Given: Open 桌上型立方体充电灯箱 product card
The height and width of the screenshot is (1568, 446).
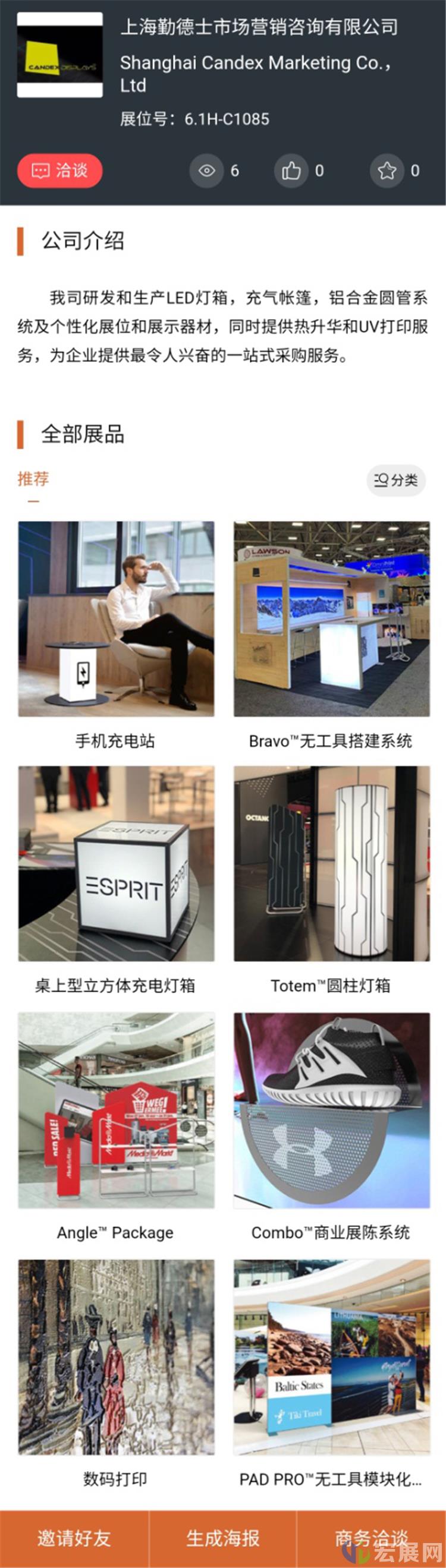Looking at the screenshot, I should 116,864.
